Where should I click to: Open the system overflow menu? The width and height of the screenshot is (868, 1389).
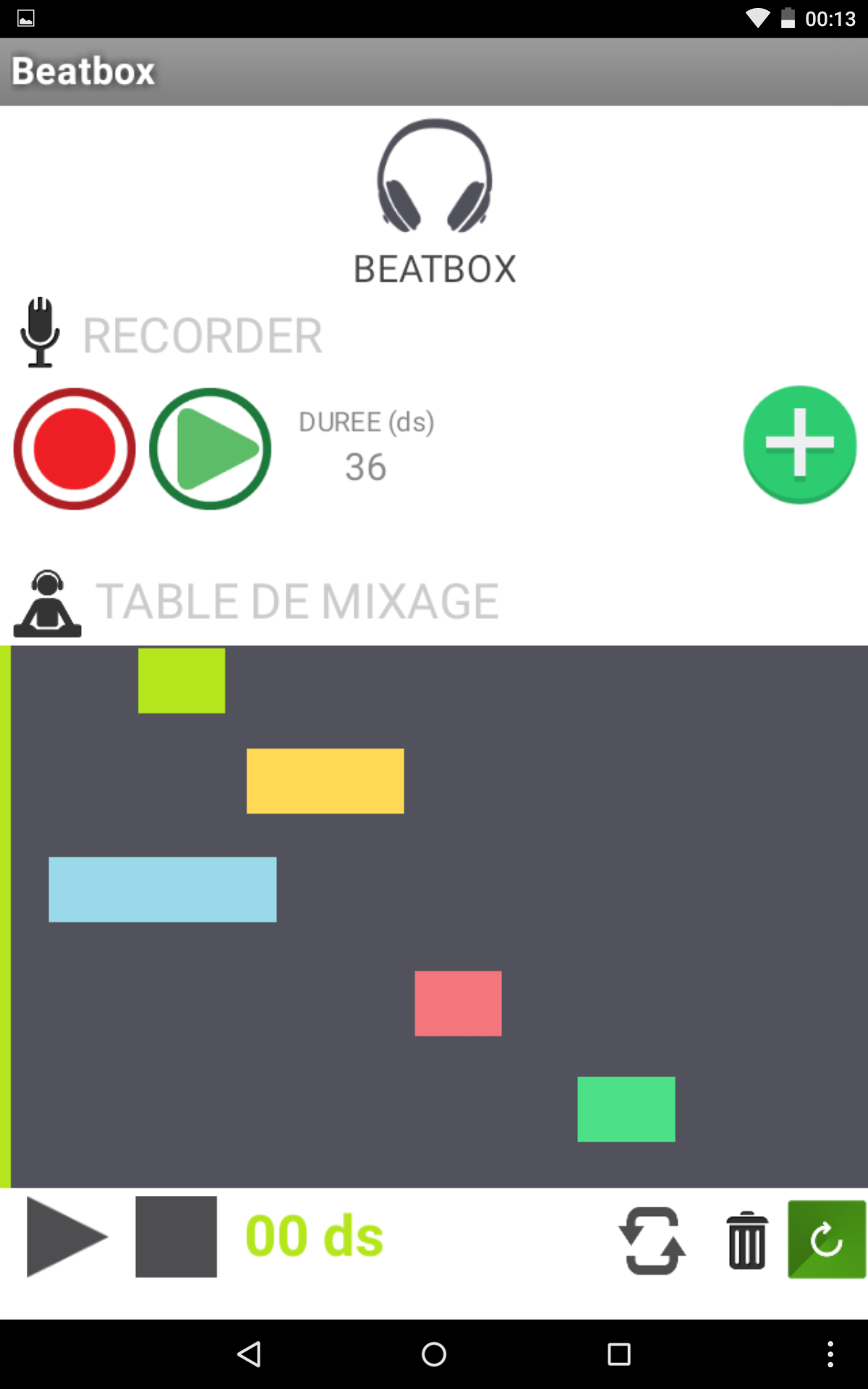coord(830,1354)
